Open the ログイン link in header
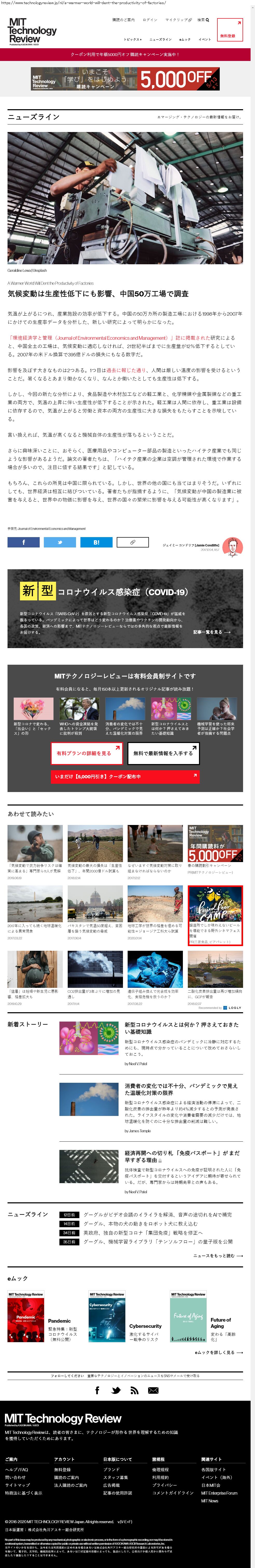Viewport: 255px width, 1568px height. (x=150, y=20)
